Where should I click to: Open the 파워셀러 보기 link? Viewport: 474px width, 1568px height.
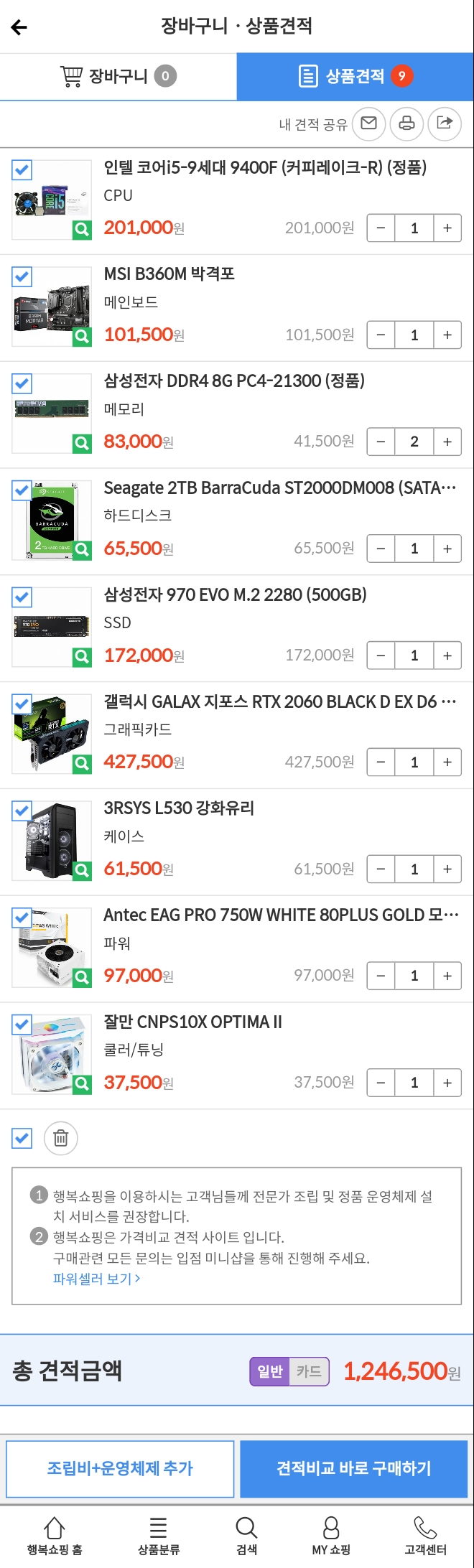(96, 1279)
